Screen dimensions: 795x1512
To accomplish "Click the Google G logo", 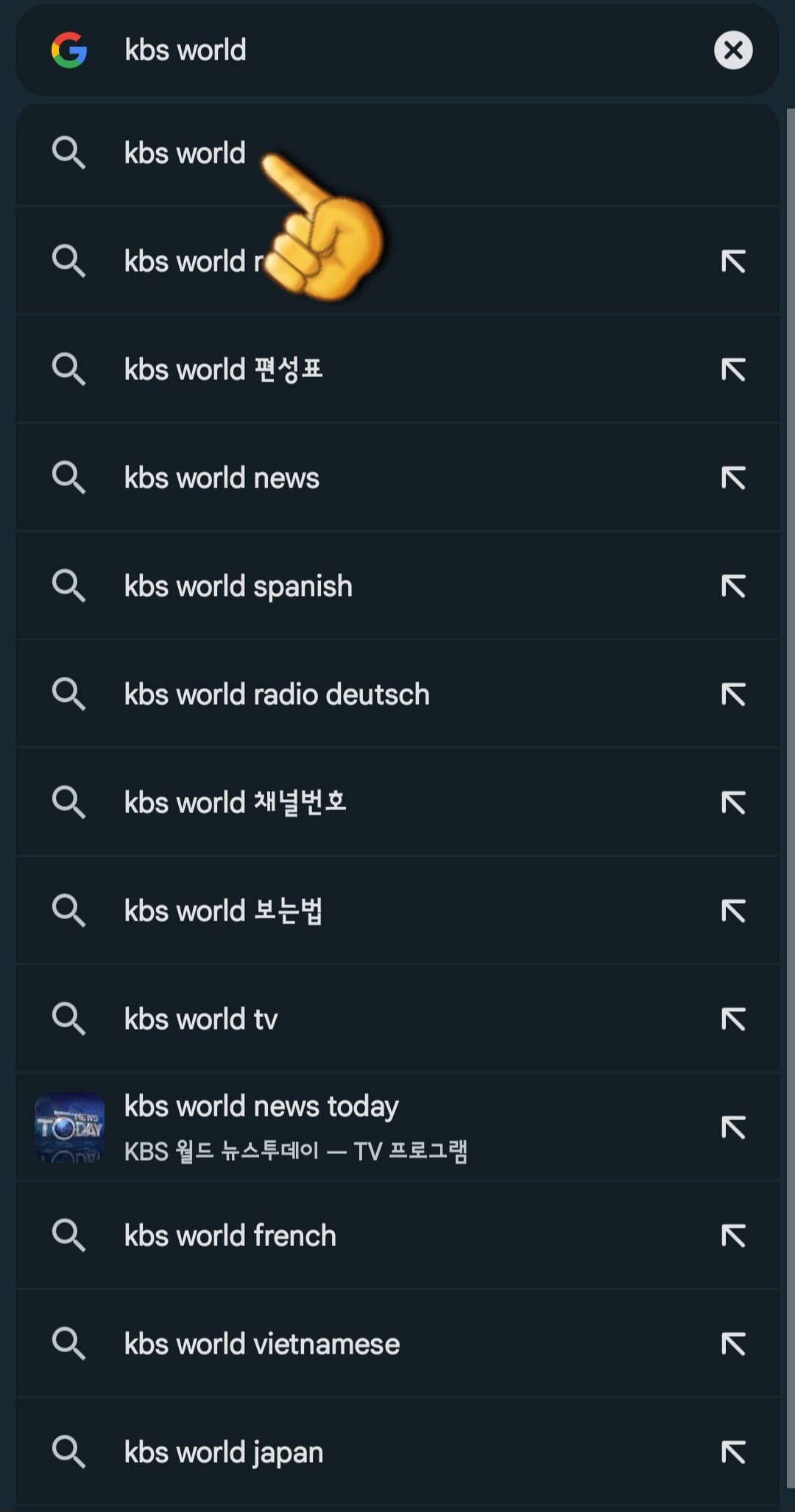I will click(69, 50).
